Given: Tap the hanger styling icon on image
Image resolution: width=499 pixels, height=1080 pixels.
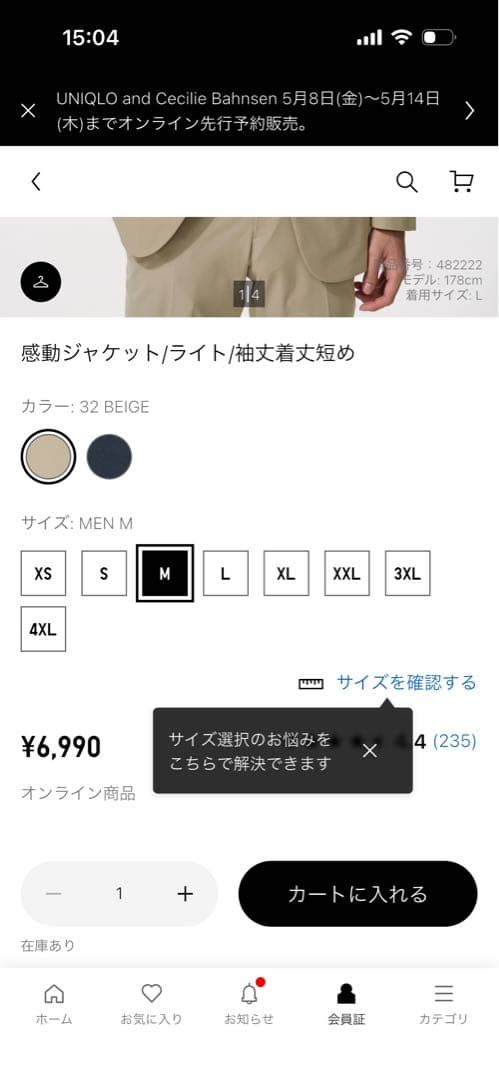Looking at the screenshot, I should (x=41, y=282).
